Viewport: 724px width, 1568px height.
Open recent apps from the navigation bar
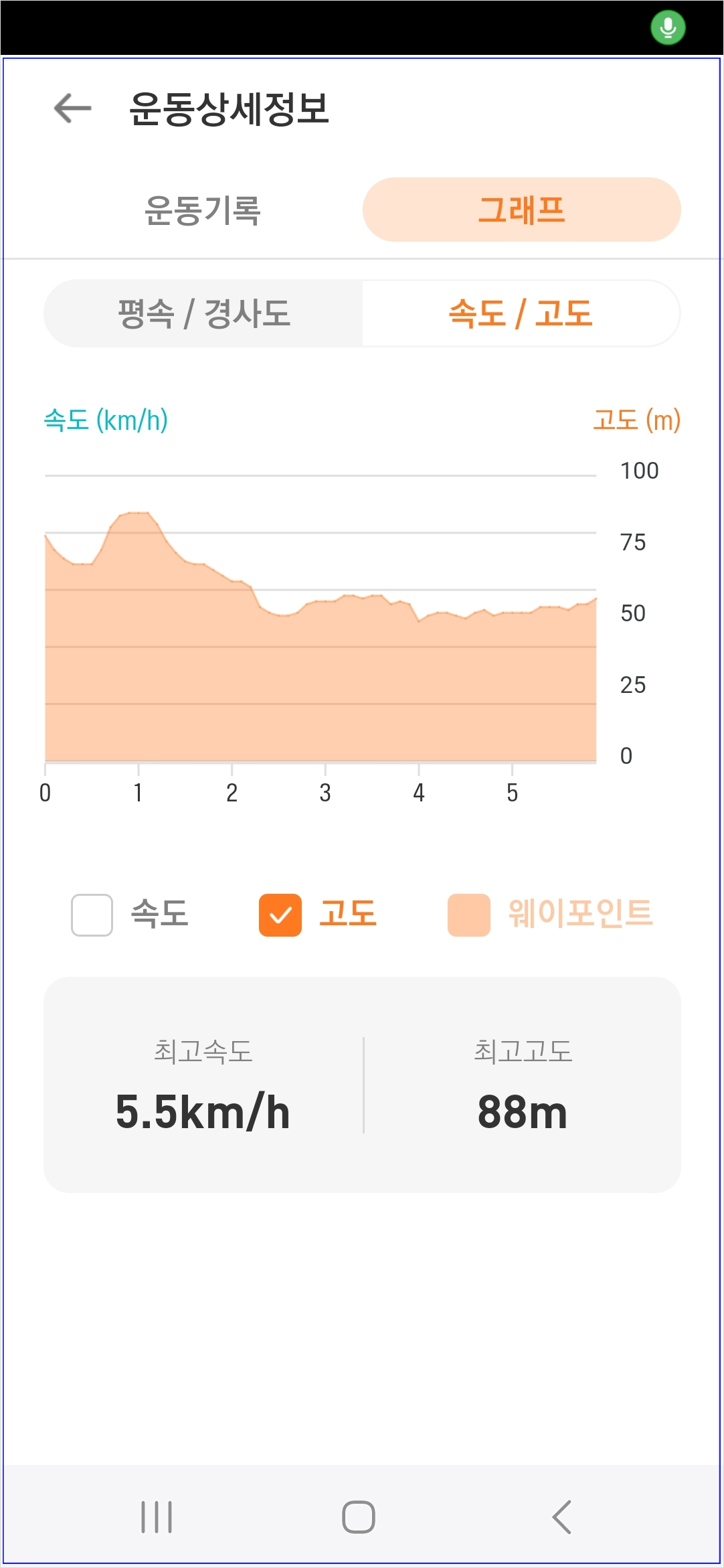click(x=157, y=1516)
